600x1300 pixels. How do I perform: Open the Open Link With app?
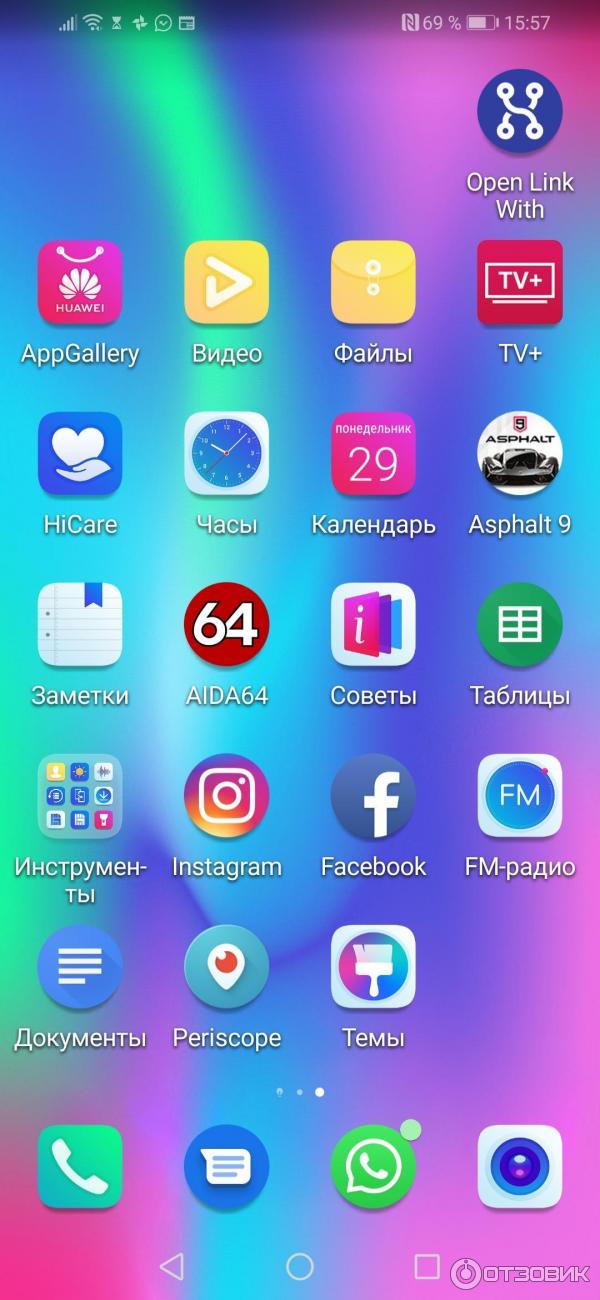pos(520,111)
